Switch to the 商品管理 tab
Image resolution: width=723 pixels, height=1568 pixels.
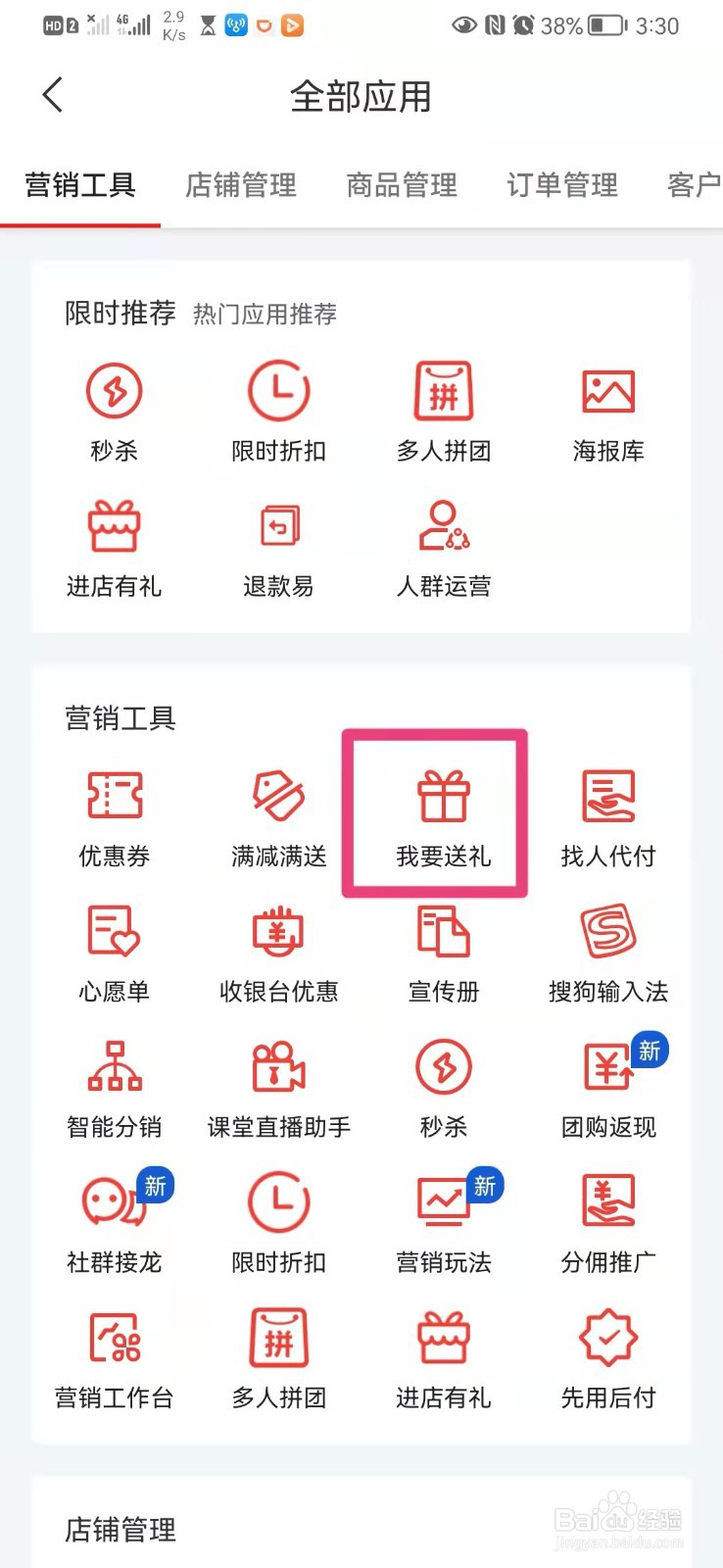tap(400, 185)
